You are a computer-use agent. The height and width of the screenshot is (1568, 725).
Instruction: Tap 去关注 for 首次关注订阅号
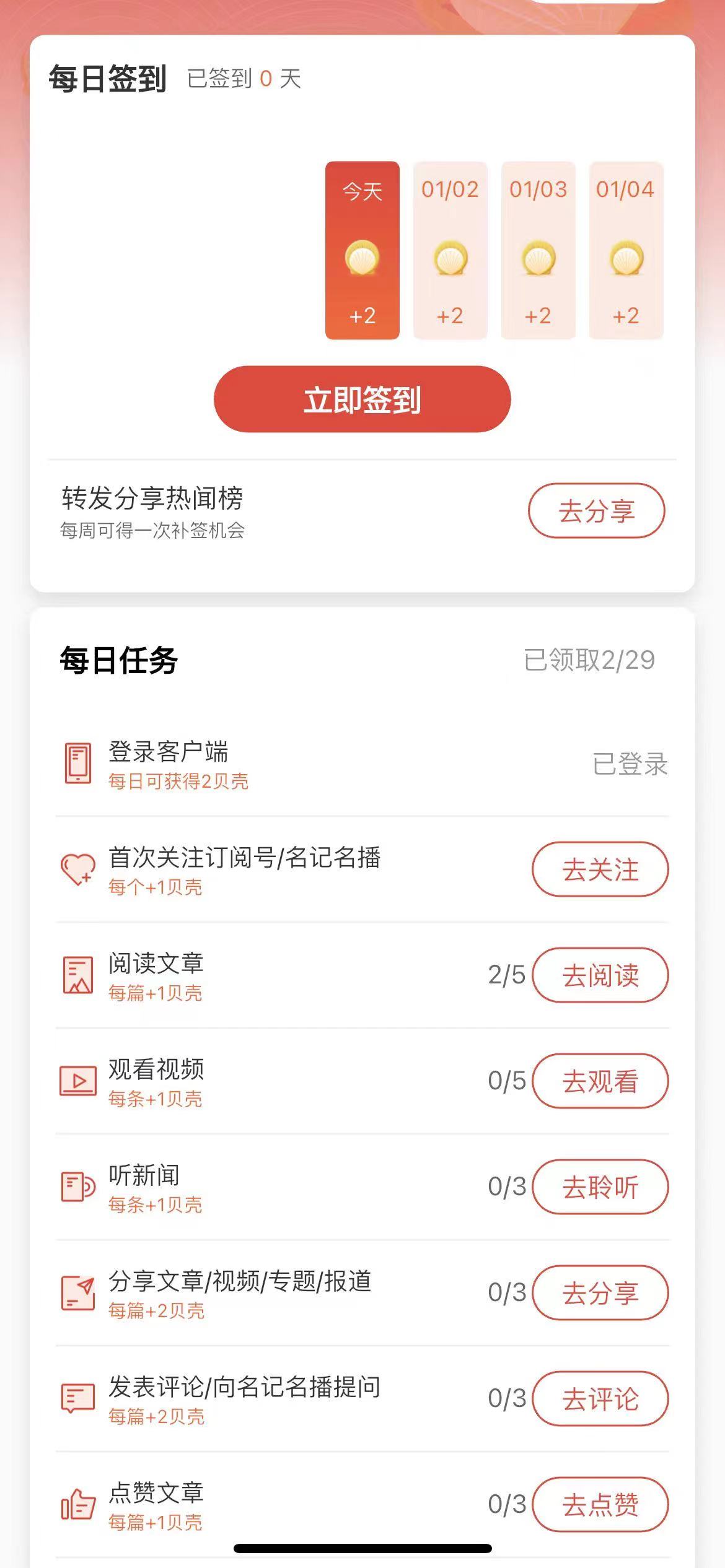coord(600,869)
